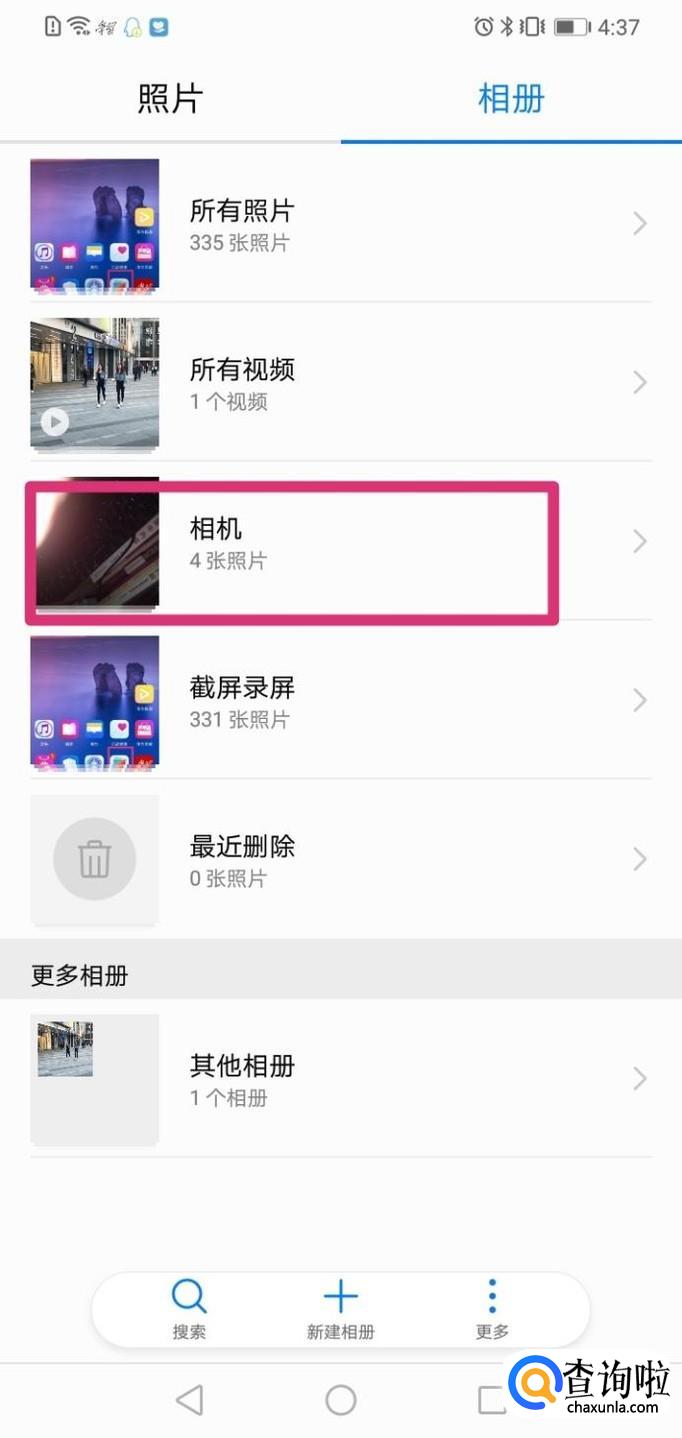682x1438 pixels.
Task: Create a new album with 新建相册
Action: click(x=341, y=1309)
